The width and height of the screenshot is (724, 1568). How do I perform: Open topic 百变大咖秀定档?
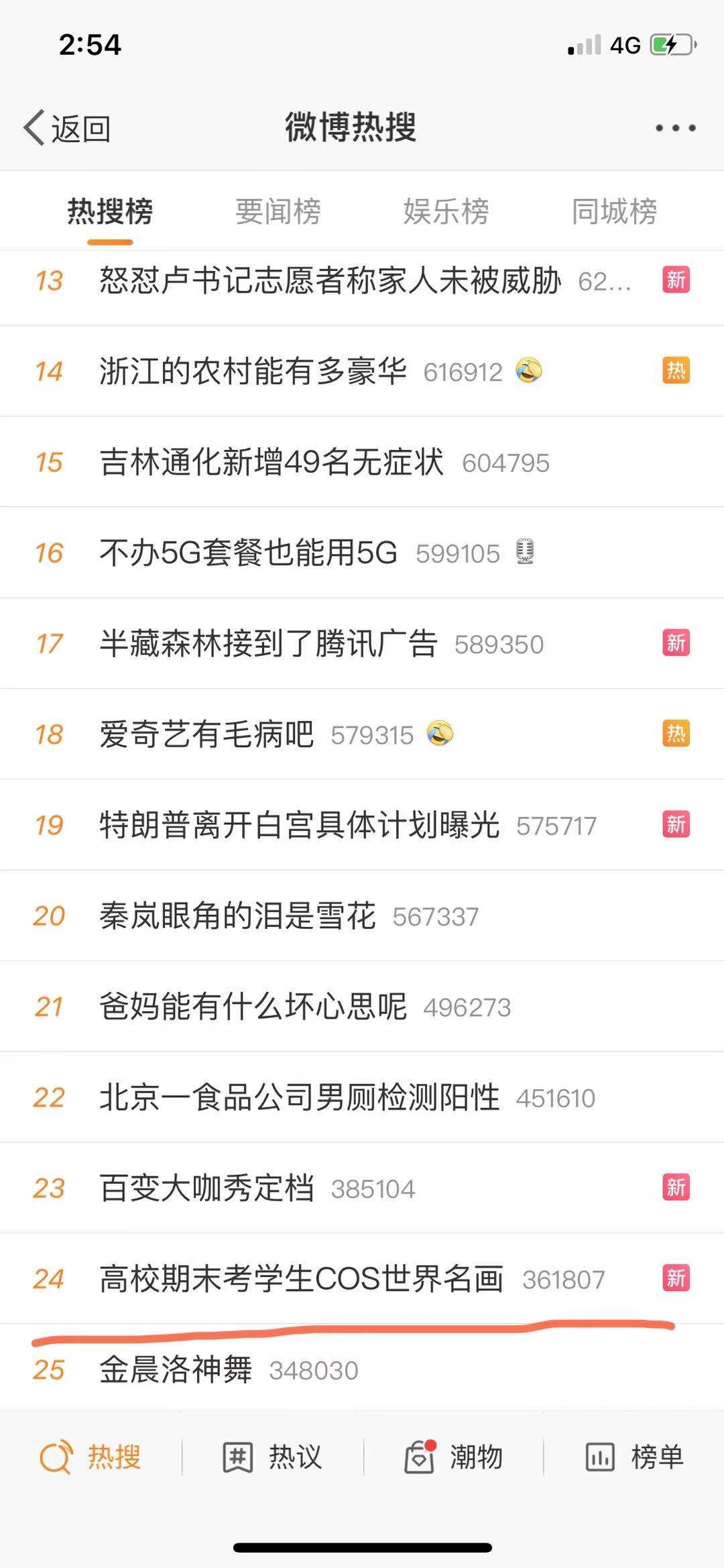362,1188
